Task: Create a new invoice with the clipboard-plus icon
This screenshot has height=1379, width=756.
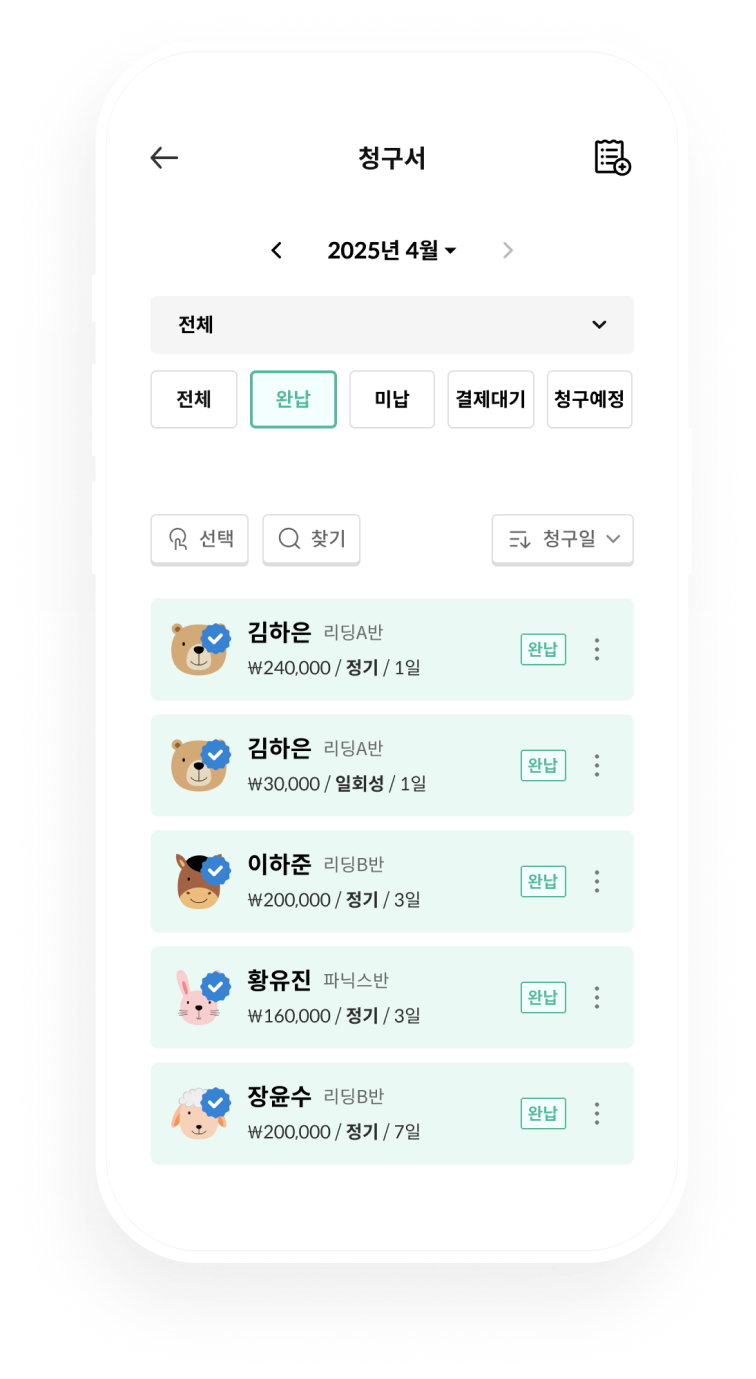Action: [612, 158]
